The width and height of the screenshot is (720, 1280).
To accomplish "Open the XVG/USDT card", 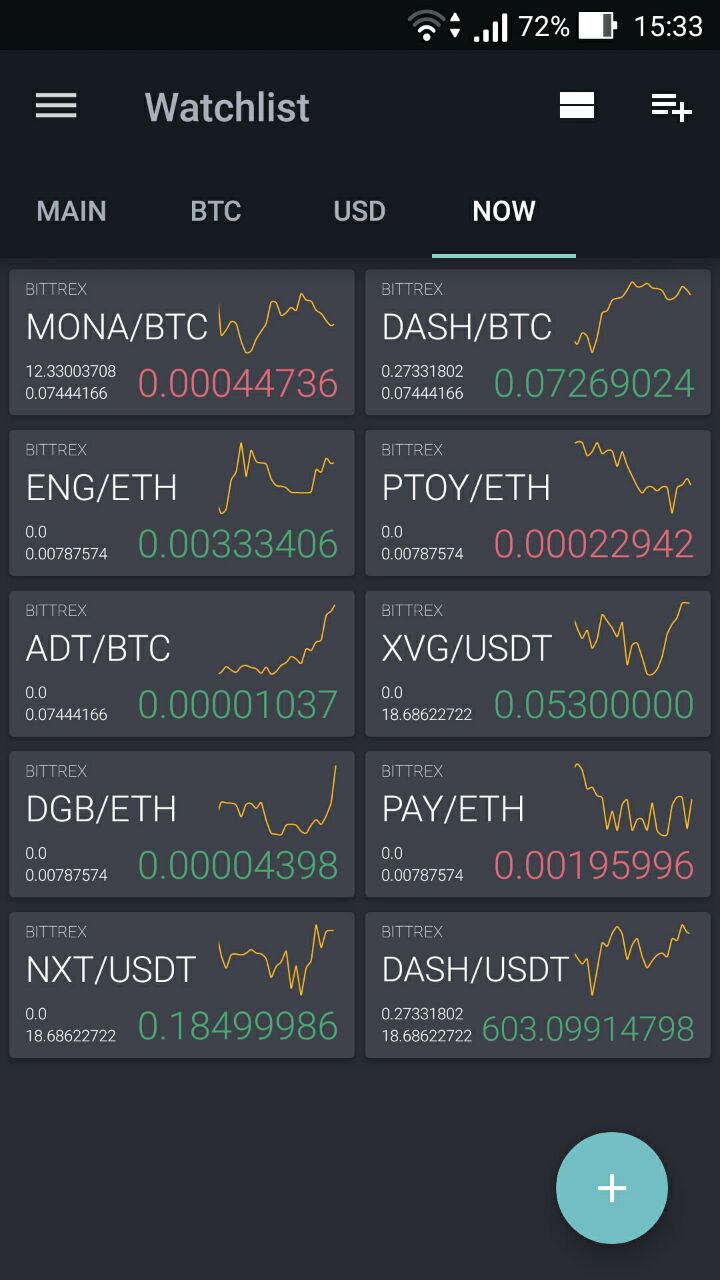I will [538, 664].
